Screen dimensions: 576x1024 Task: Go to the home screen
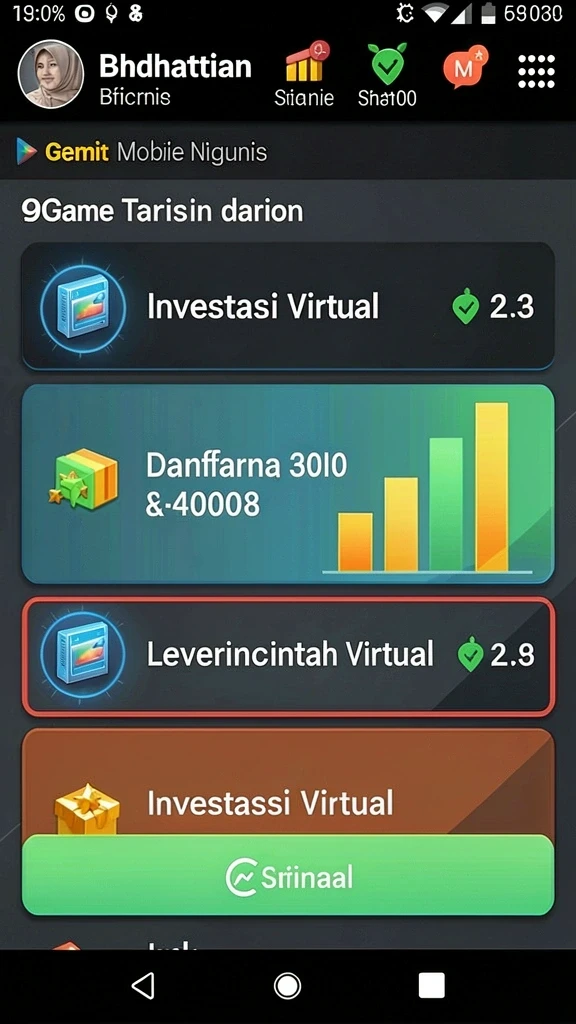pos(287,985)
